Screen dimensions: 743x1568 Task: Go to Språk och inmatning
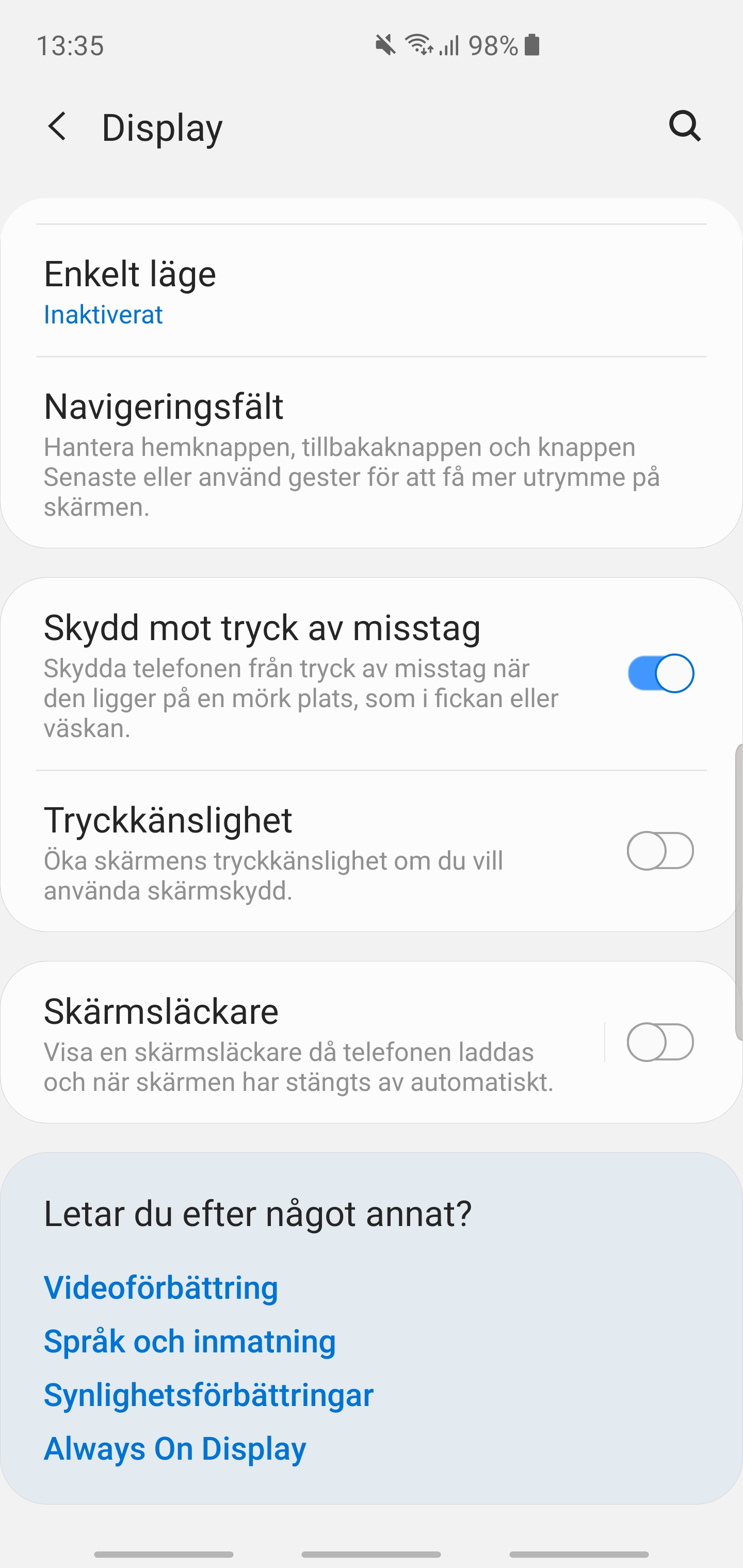(190, 1341)
